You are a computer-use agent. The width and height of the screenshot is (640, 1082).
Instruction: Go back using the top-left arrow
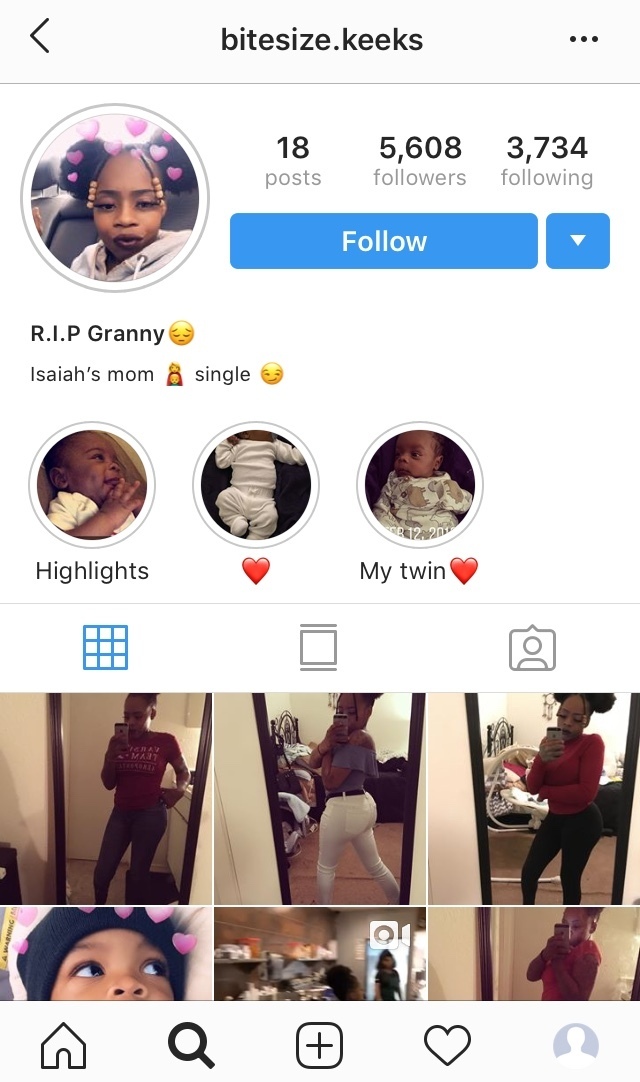(x=40, y=36)
